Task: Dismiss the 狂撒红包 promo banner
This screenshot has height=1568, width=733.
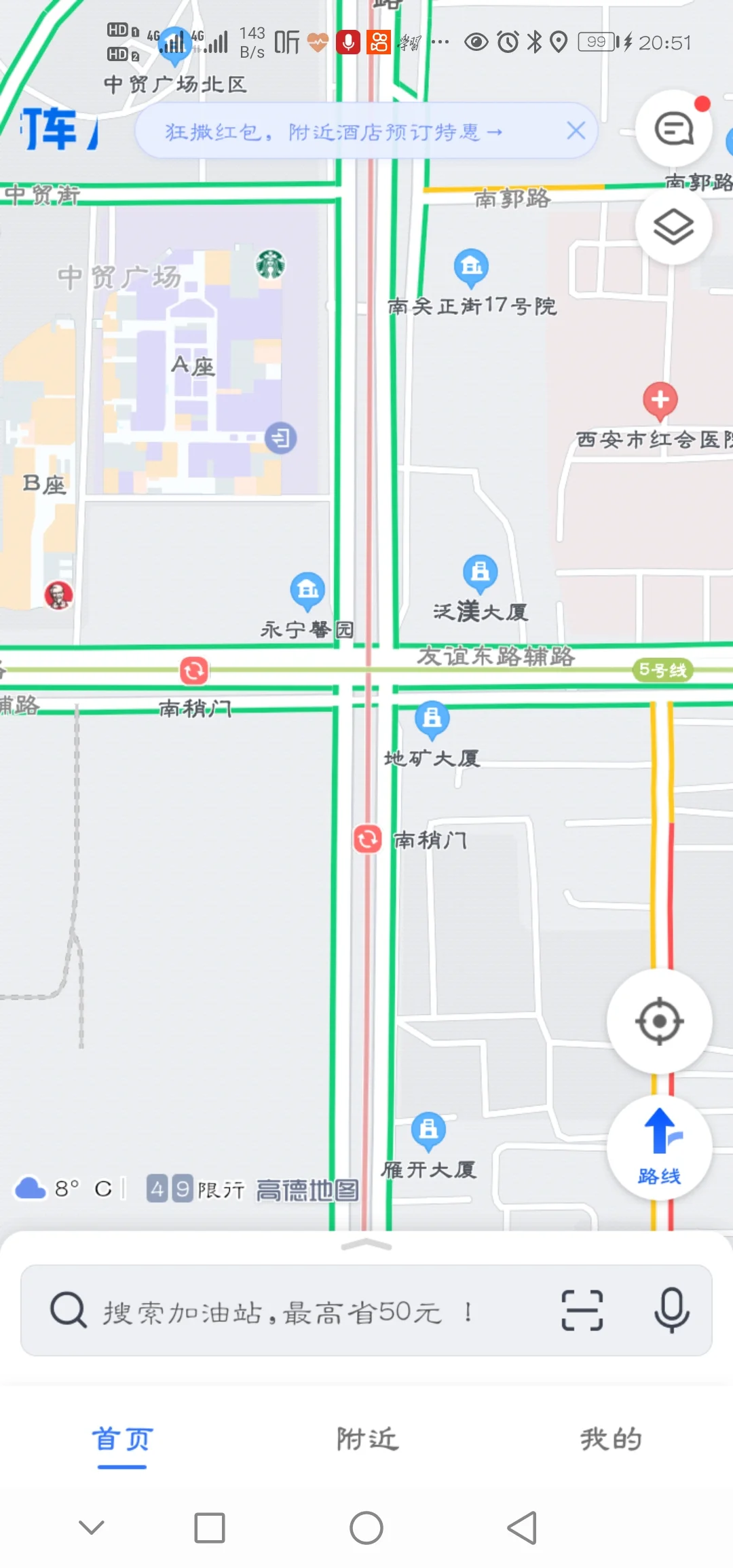Action: pyautogui.click(x=576, y=132)
